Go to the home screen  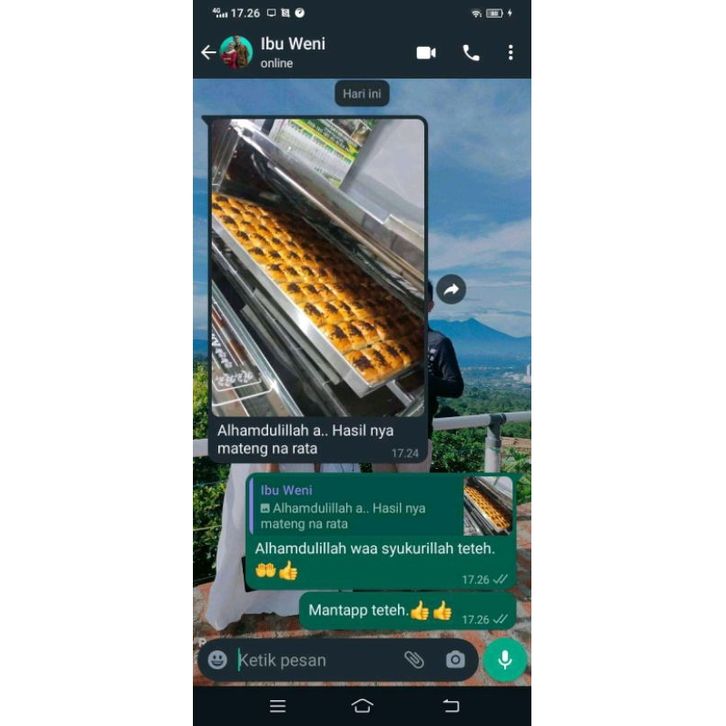tap(362, 706)
